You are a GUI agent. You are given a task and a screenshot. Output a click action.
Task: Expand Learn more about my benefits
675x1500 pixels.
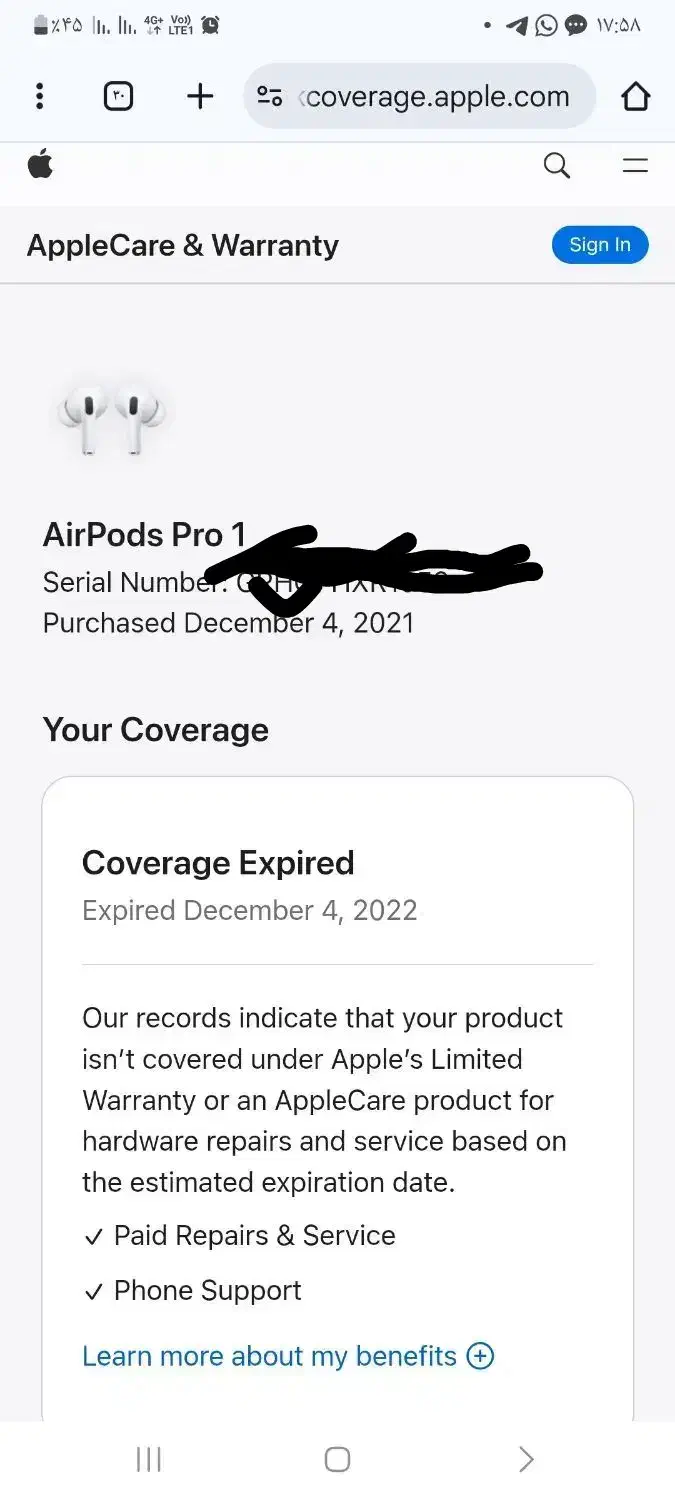(288, 1356)
